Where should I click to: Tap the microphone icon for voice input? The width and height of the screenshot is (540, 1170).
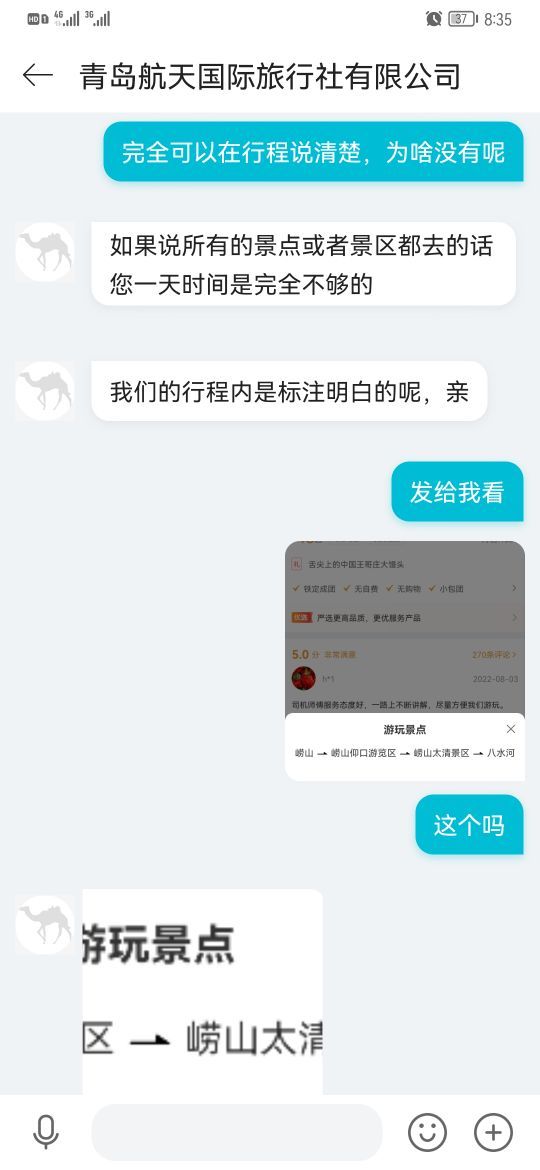coord(45,1132)
